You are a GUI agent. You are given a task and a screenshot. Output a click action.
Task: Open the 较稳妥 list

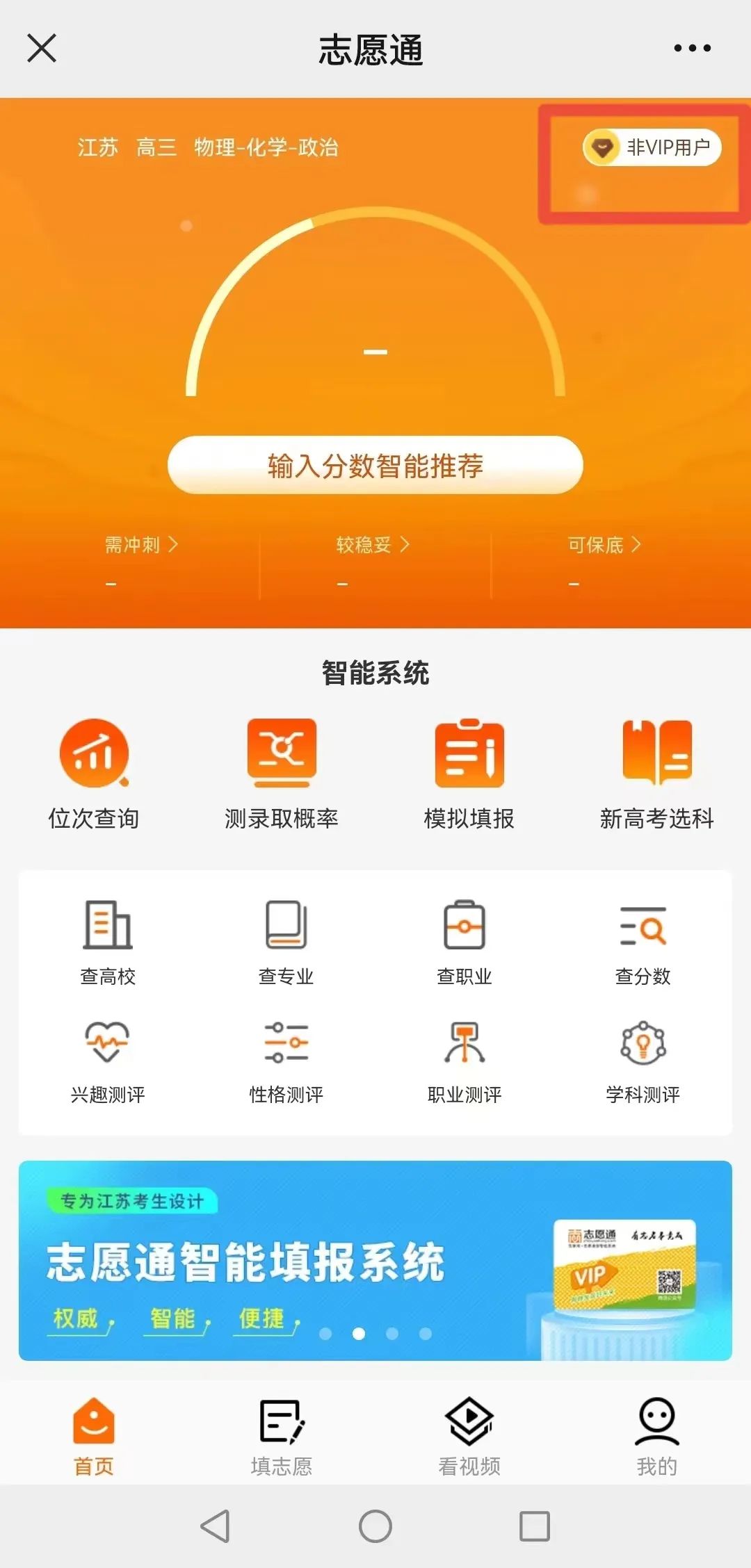[373, 544]
